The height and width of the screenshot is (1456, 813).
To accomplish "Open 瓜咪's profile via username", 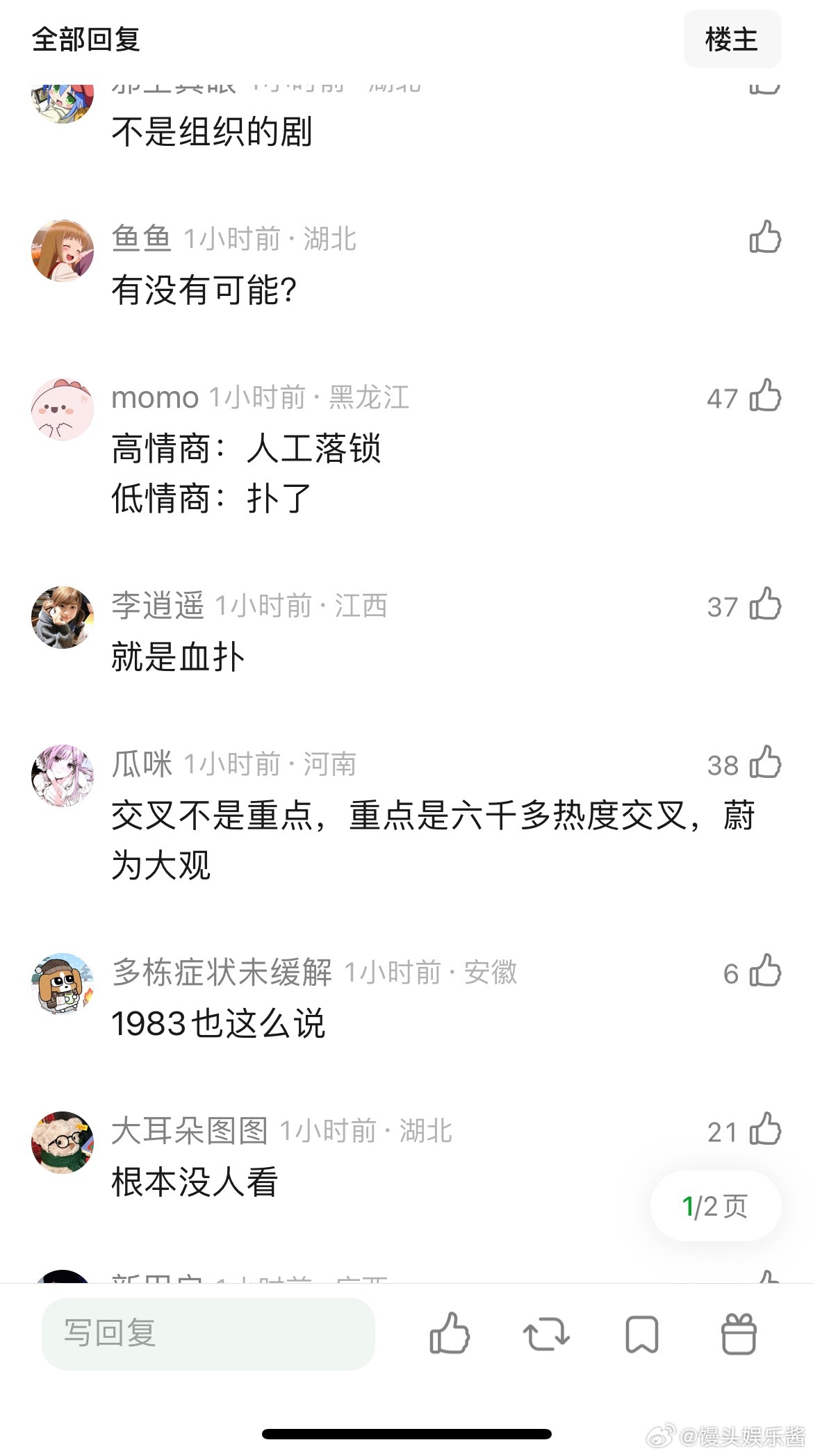I will point(144,764).
